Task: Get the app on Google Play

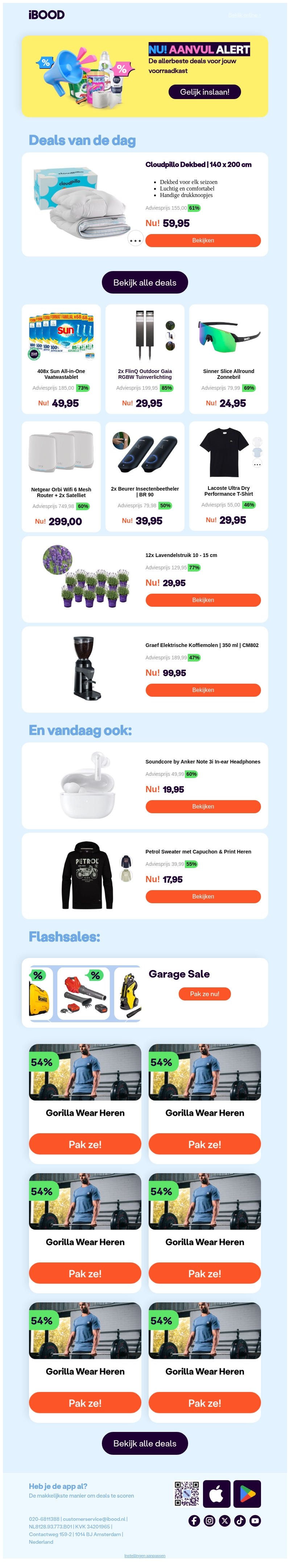Action: (x=247, y=1494)
